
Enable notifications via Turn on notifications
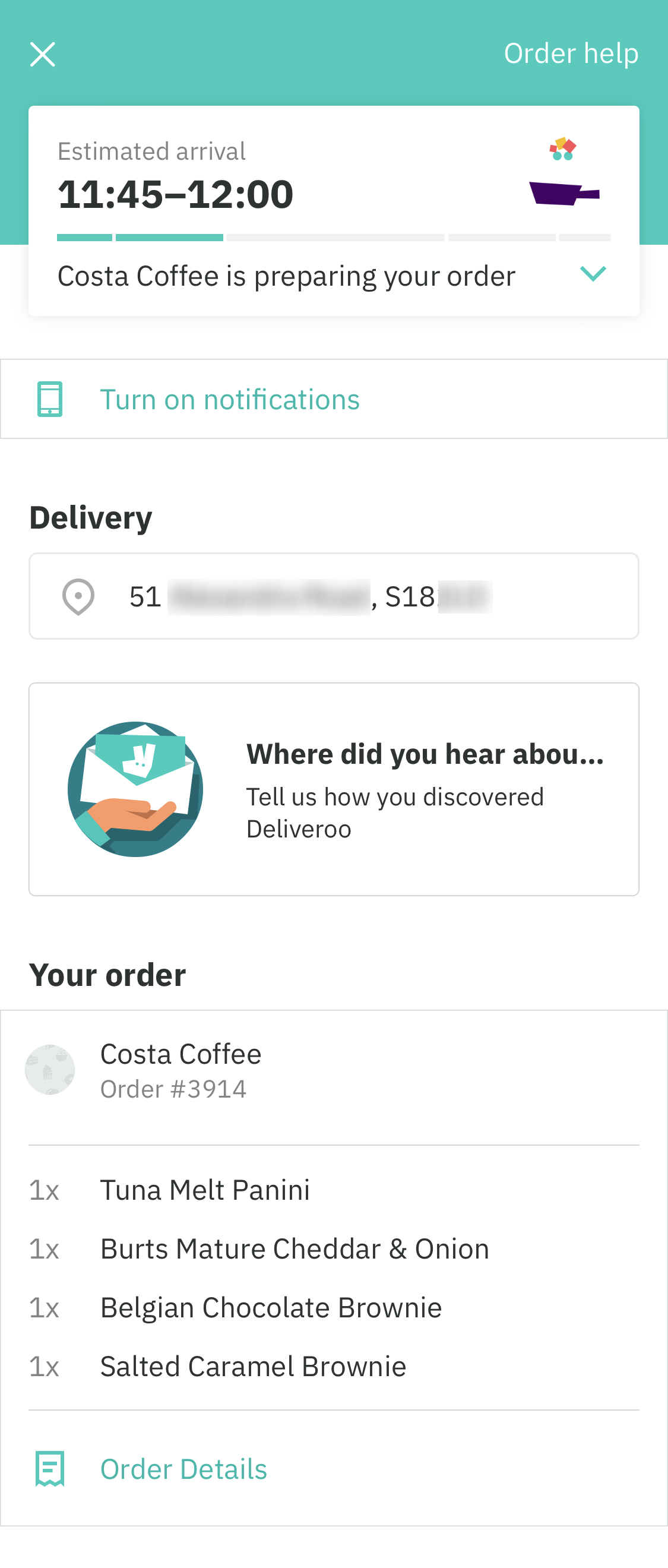(230, 399)
